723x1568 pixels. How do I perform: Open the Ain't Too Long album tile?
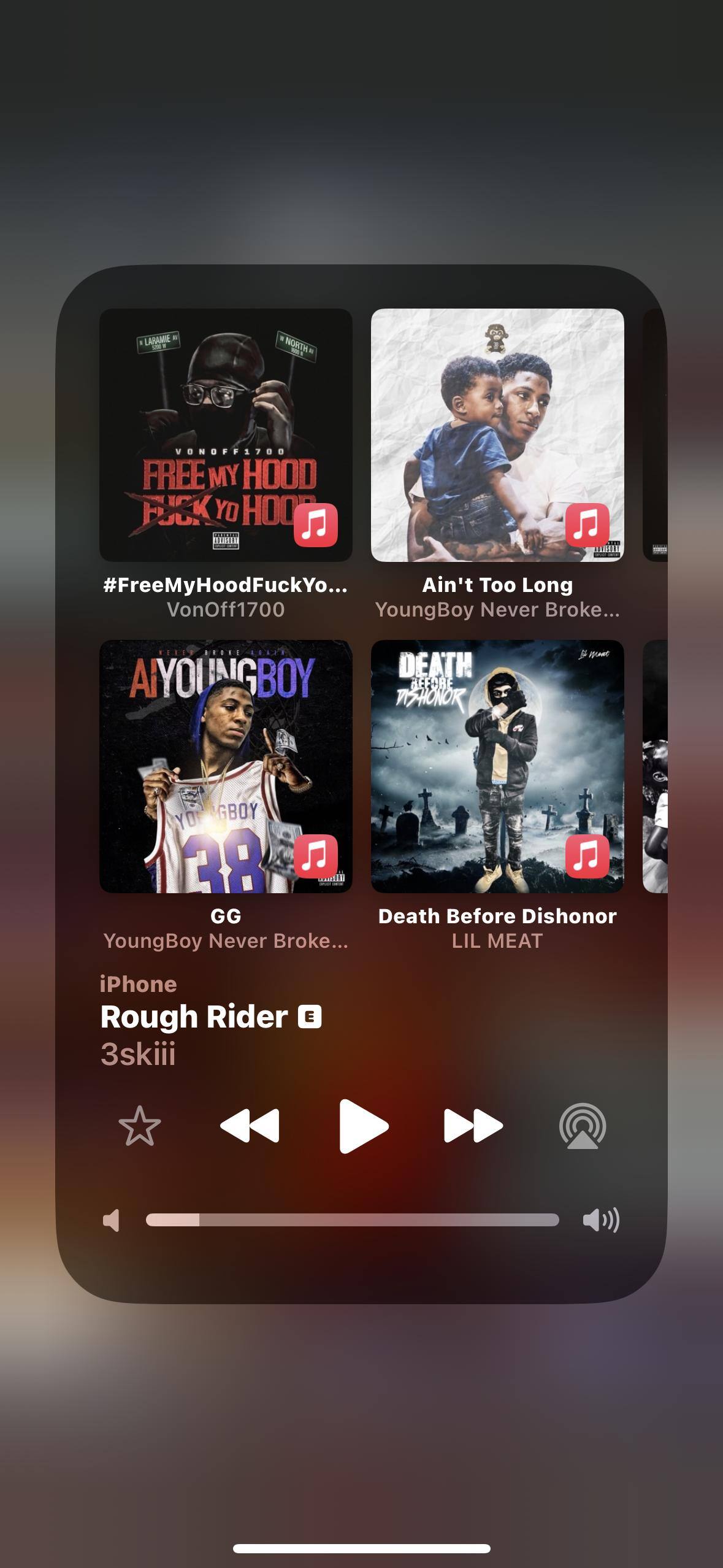497,435
